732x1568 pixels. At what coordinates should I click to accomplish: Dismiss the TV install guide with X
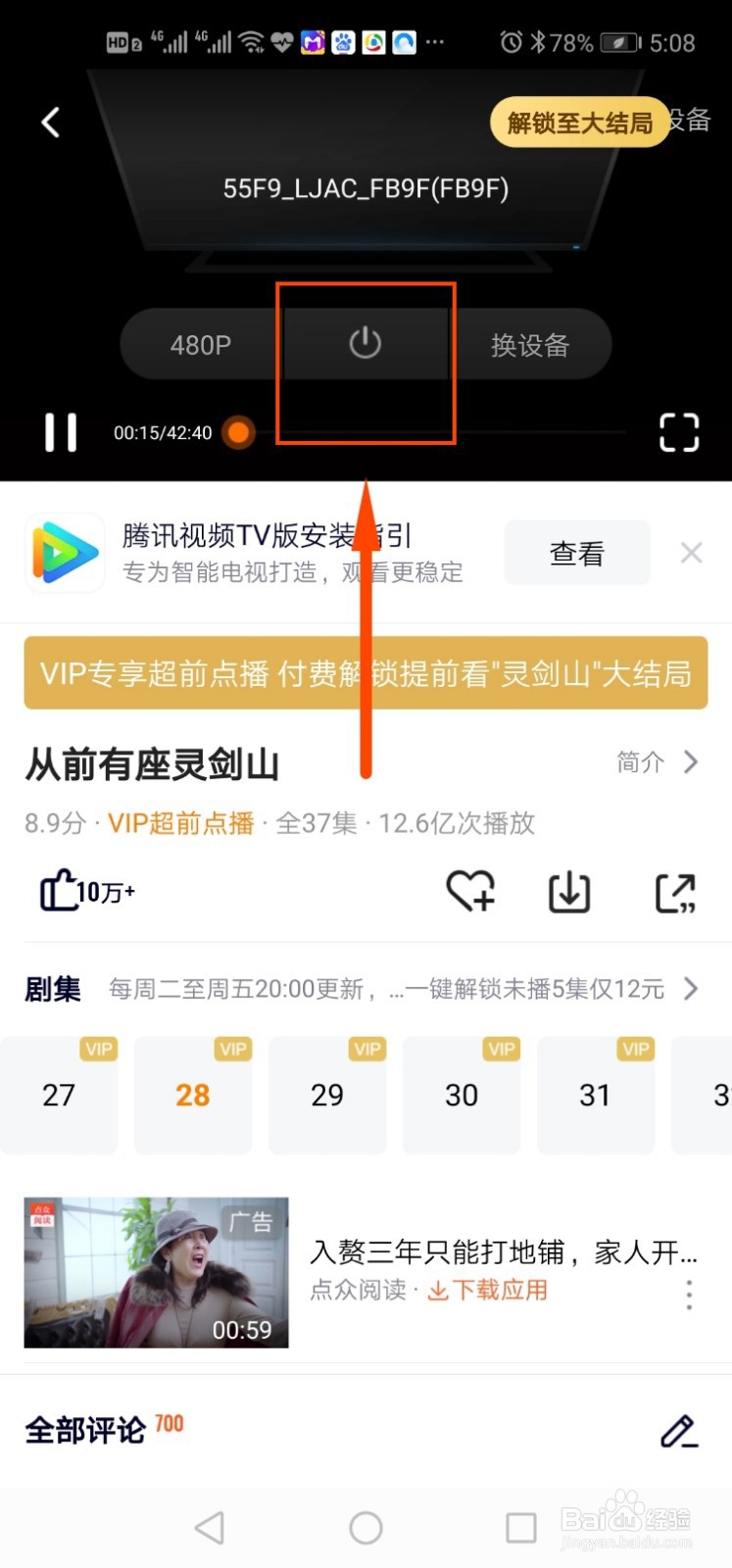point(691,552)
